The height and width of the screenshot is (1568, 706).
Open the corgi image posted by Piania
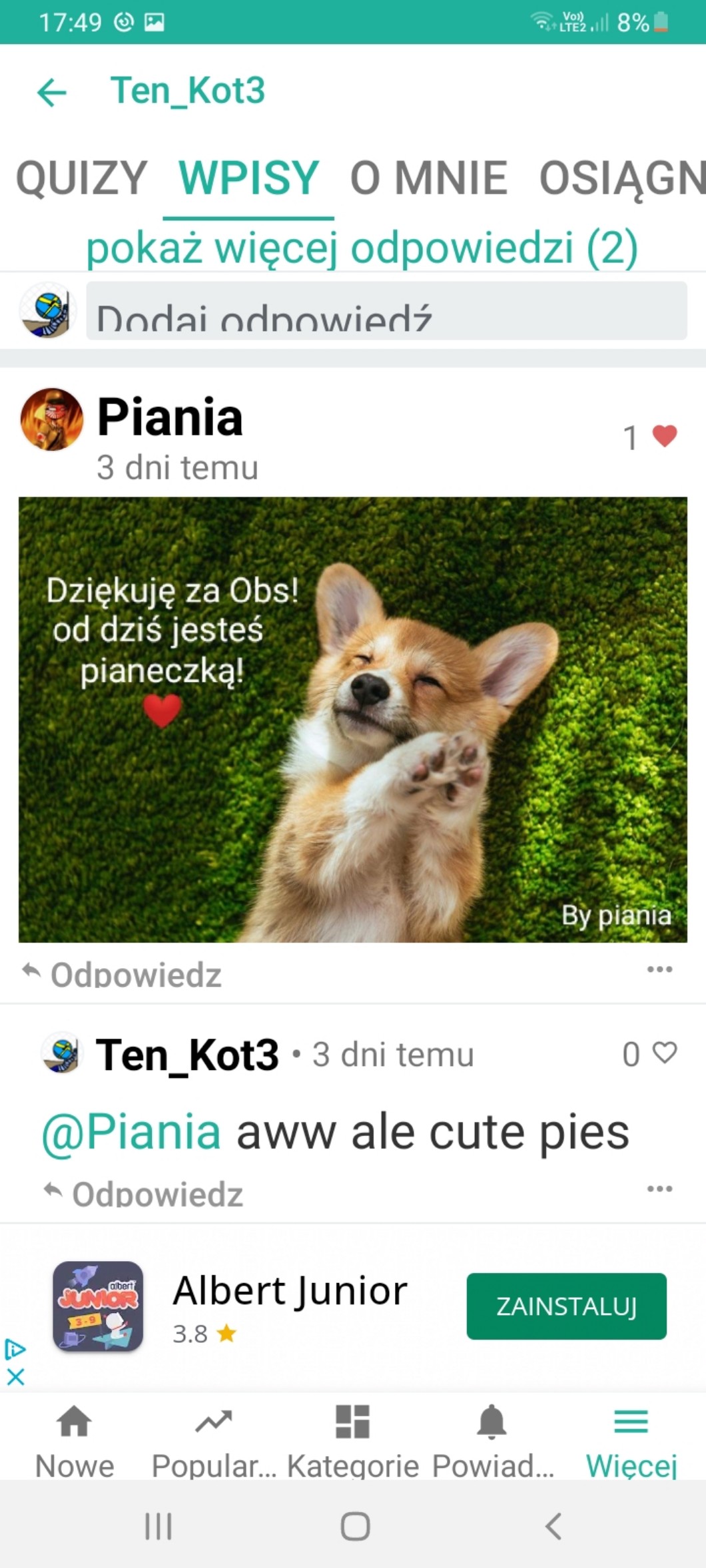(x=352, y=719)
